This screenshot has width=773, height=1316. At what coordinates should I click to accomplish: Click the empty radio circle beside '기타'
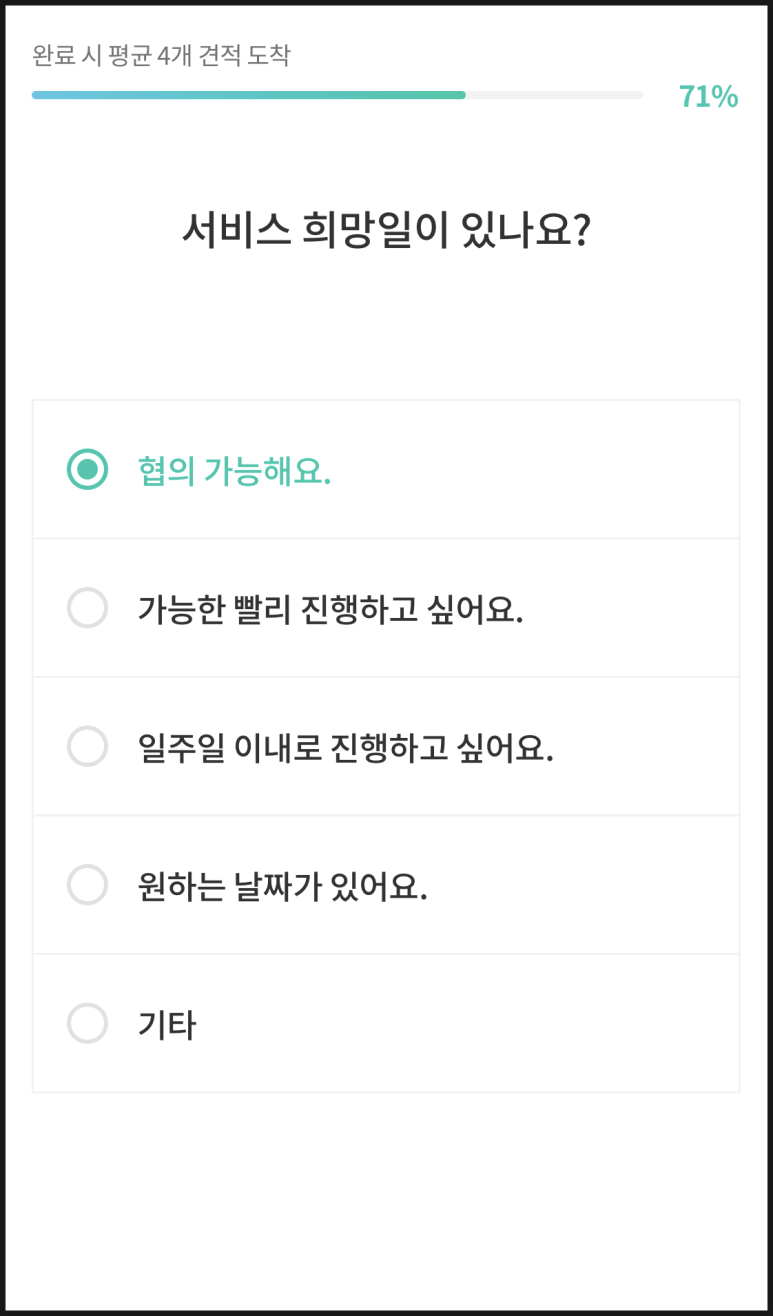[x=87, y=1024]
